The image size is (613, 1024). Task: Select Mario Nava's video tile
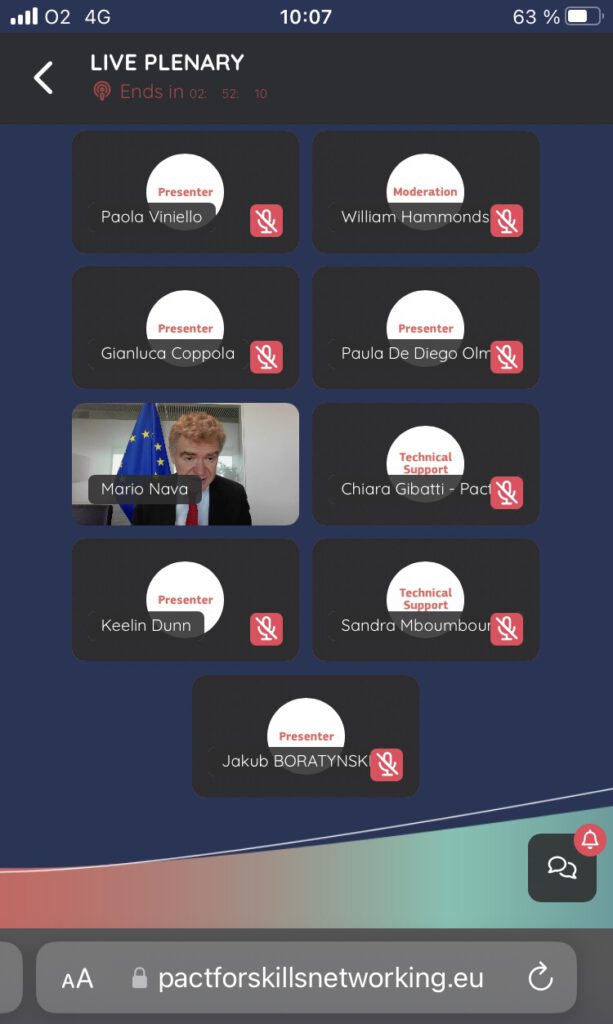(x=185, y=463)
